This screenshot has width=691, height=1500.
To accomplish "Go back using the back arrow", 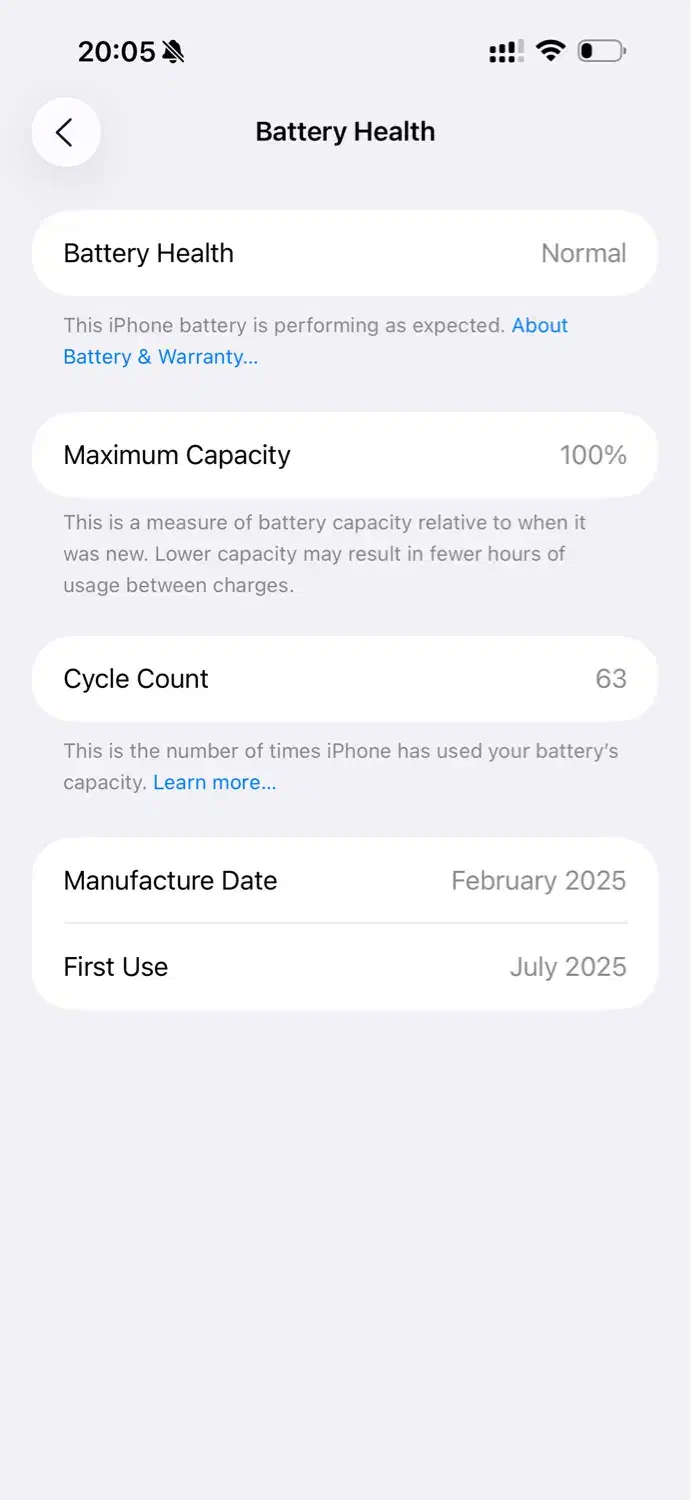I will point(66,132).
